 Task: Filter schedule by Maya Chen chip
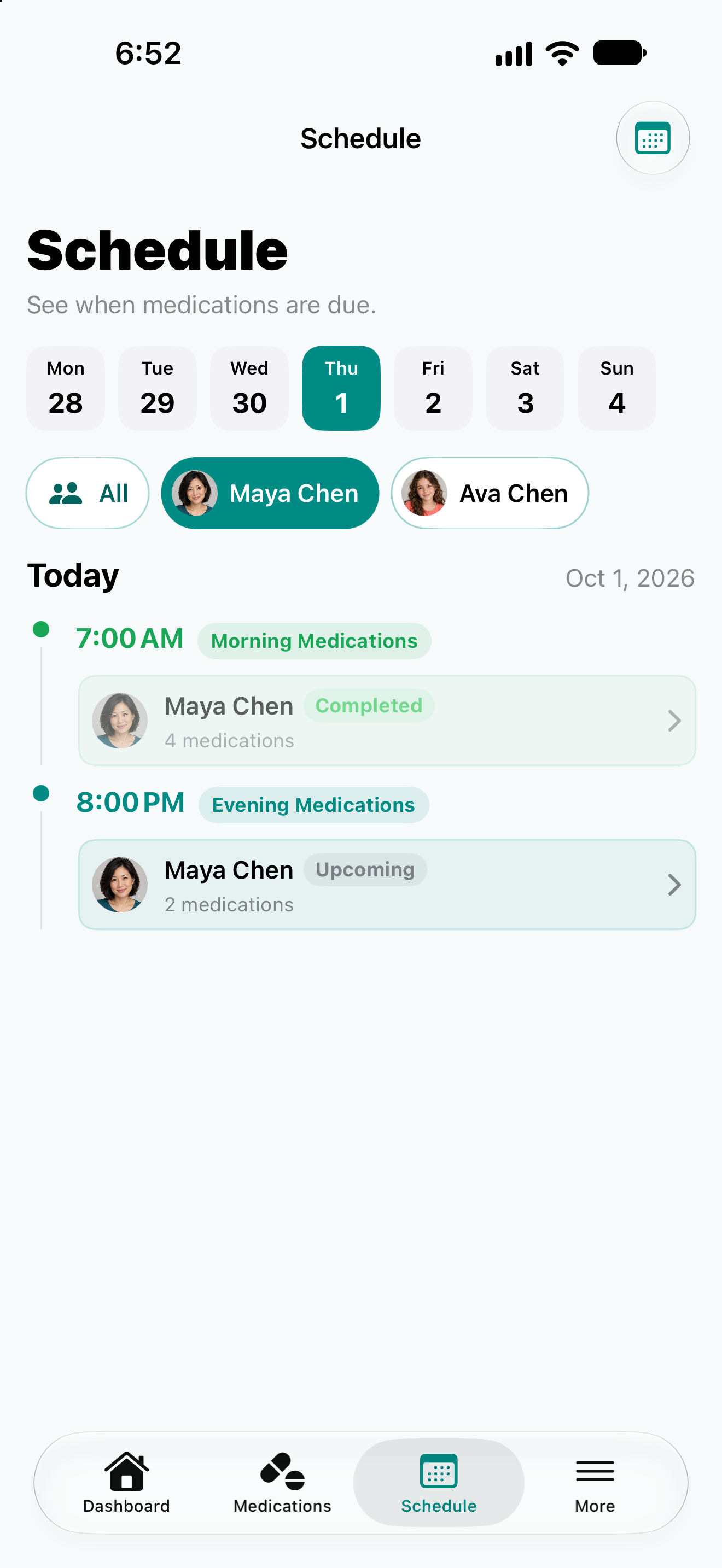coord(270,493)
